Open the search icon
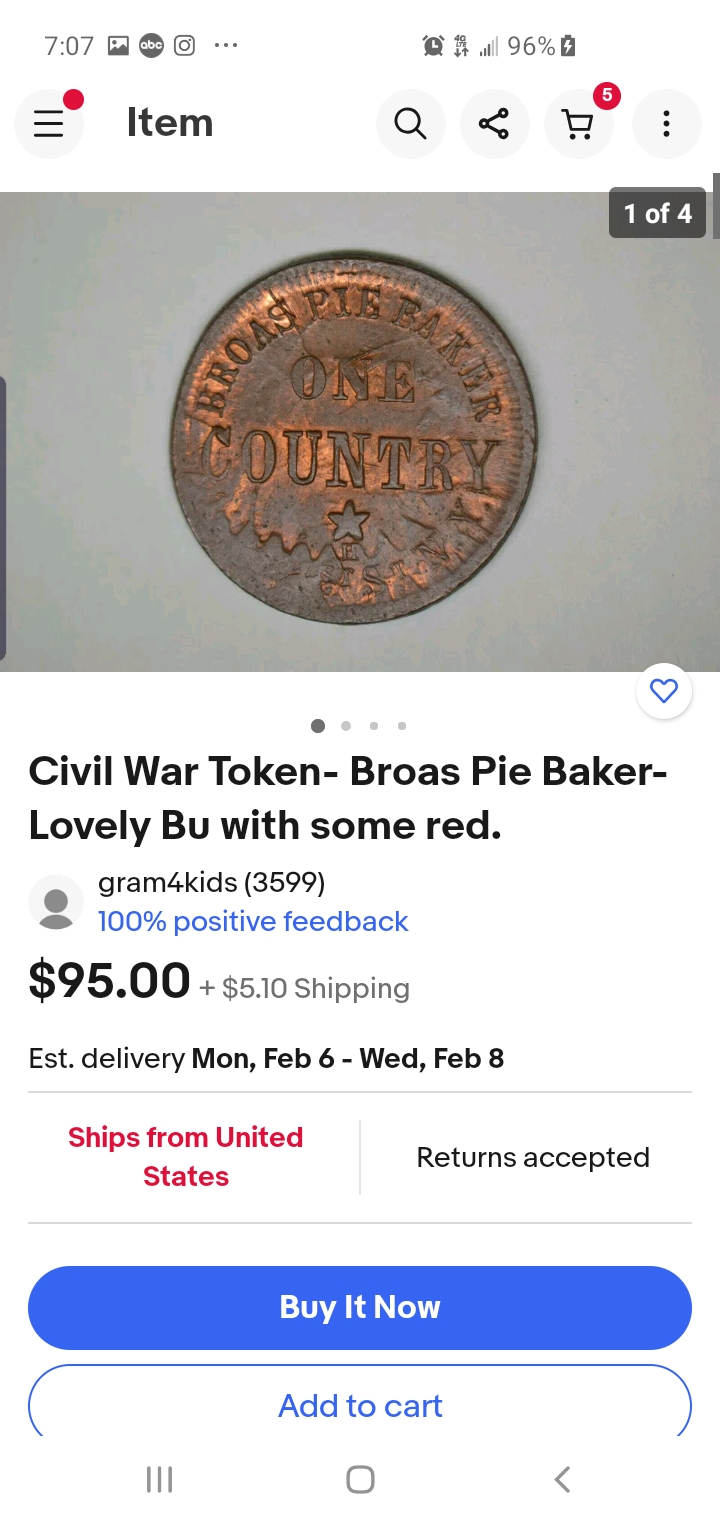 coord(410,124)
